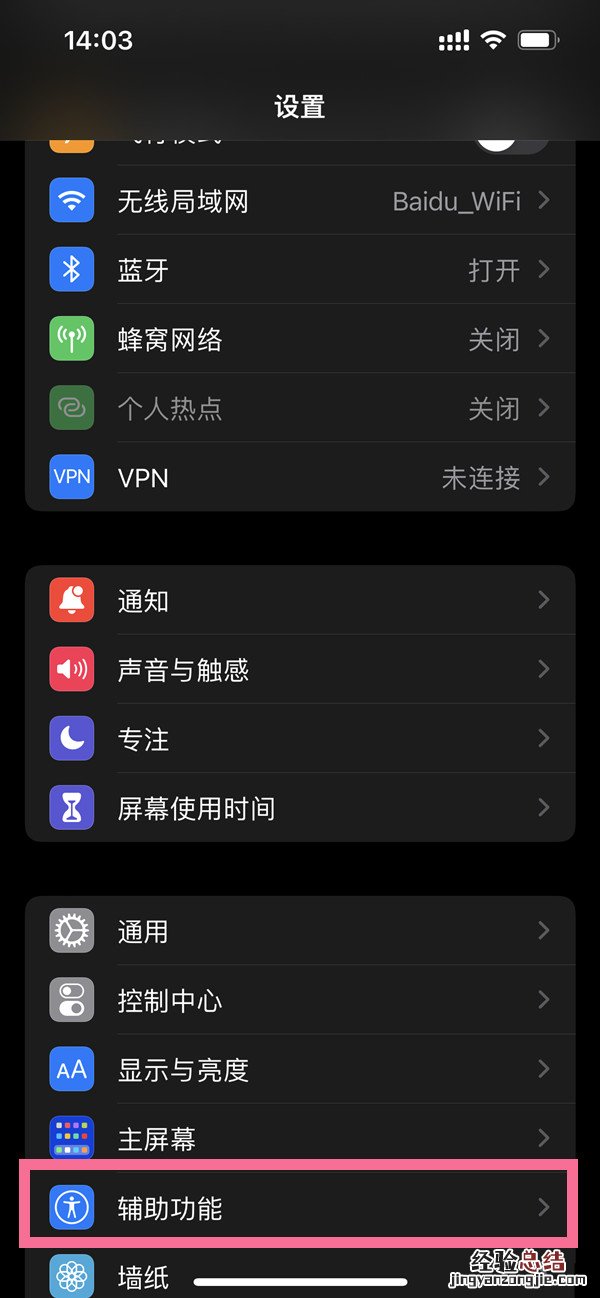Open the VPN settings row
The height and width of the screenshot is (1298, 600).
[x=300, y=478]
